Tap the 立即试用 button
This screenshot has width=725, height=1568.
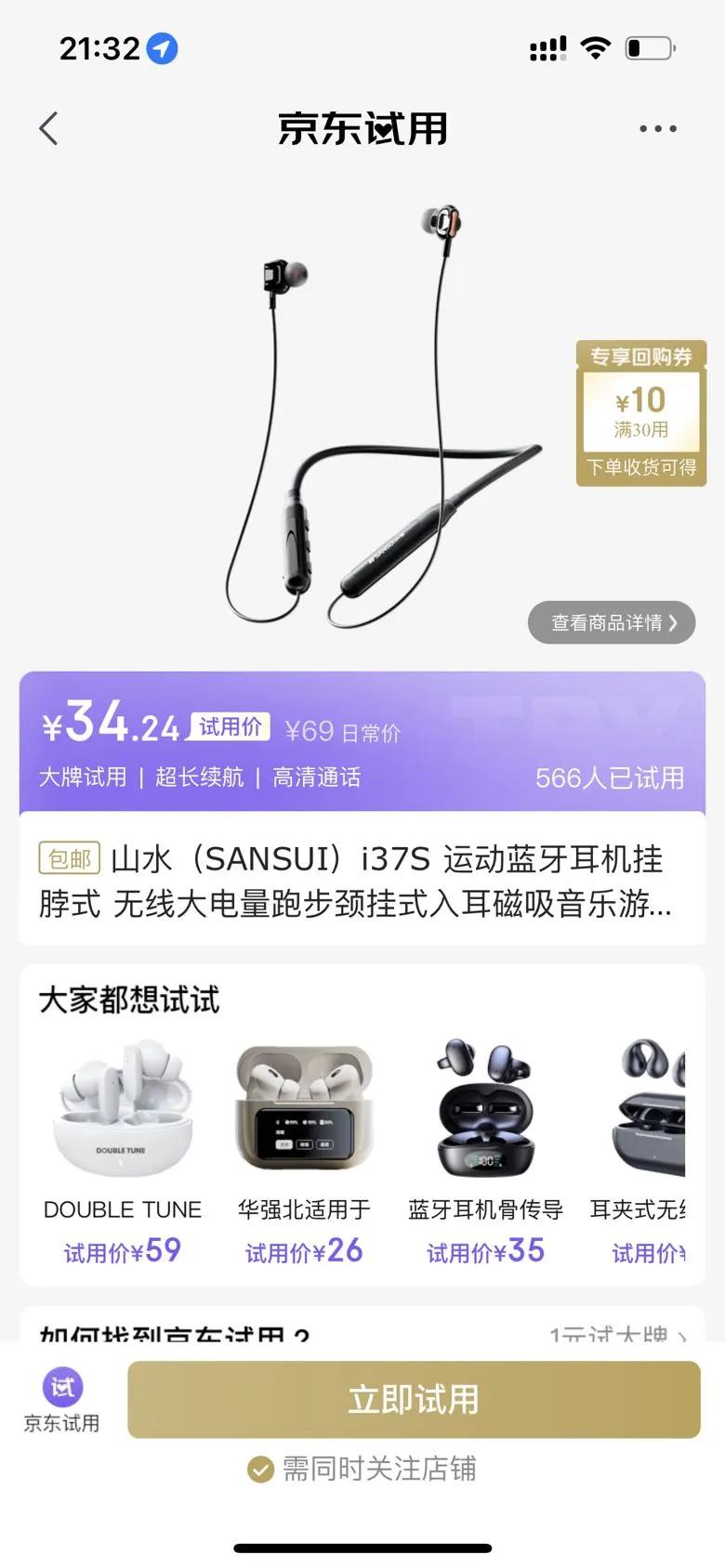pos(414,1400)
